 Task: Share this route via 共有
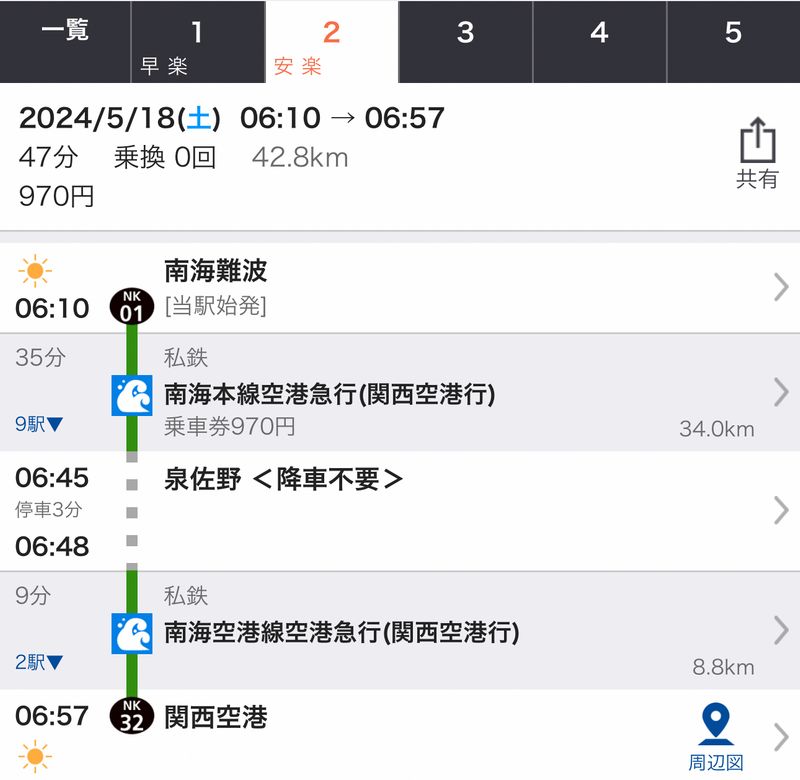(757, 155)
